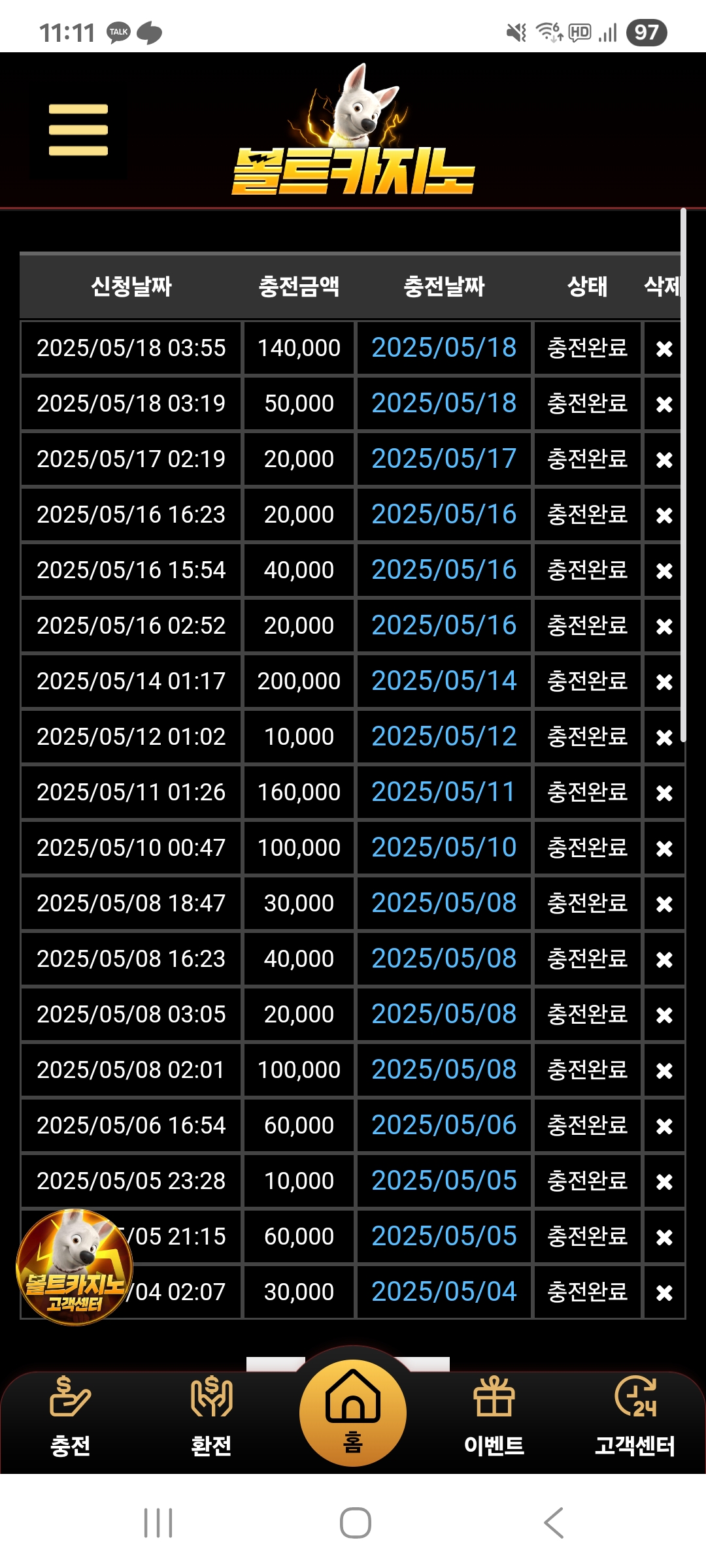Go to the 홈 tab
This screenshot has width=706, height=1568.
(353, 1411)
